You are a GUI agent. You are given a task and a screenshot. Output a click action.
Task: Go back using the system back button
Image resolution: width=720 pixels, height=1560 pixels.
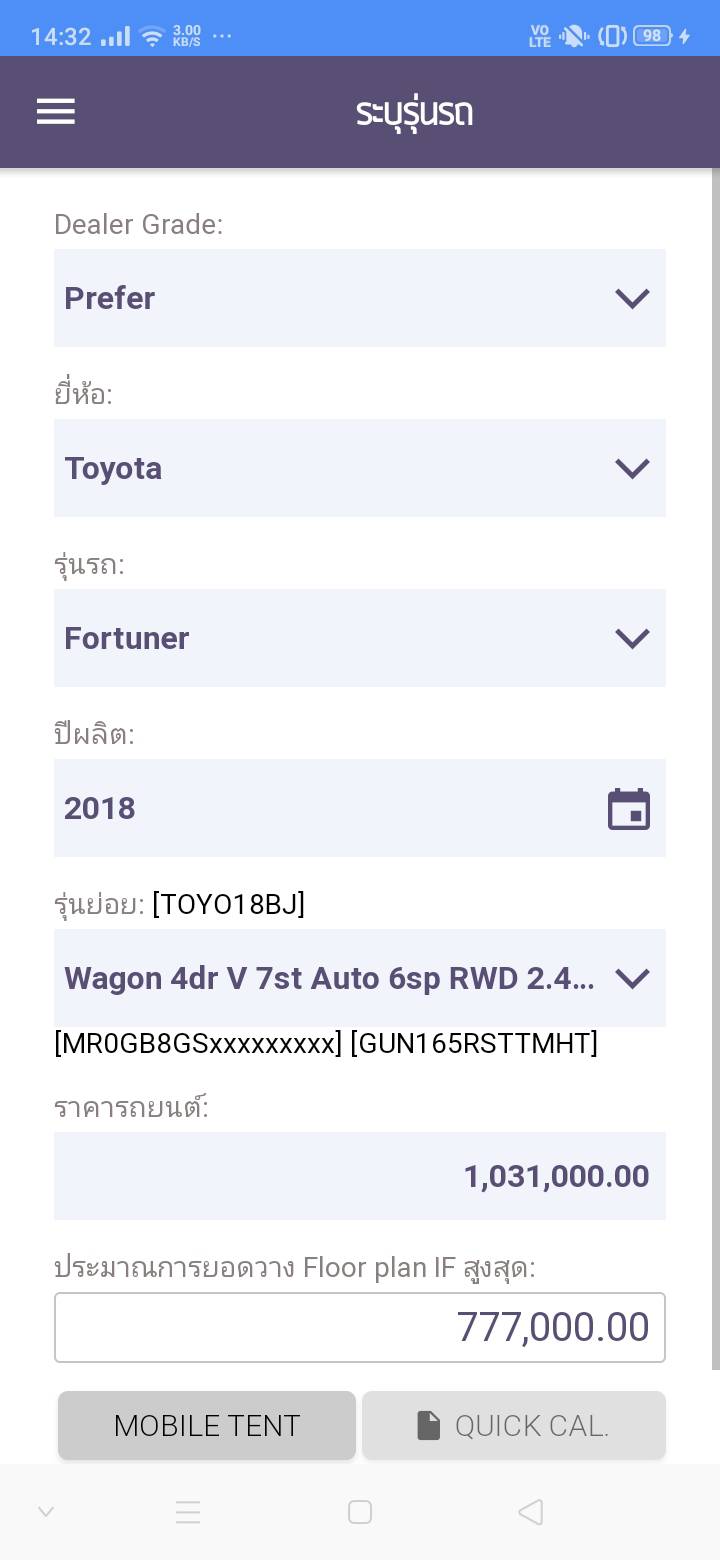[x=531, y=1512]
